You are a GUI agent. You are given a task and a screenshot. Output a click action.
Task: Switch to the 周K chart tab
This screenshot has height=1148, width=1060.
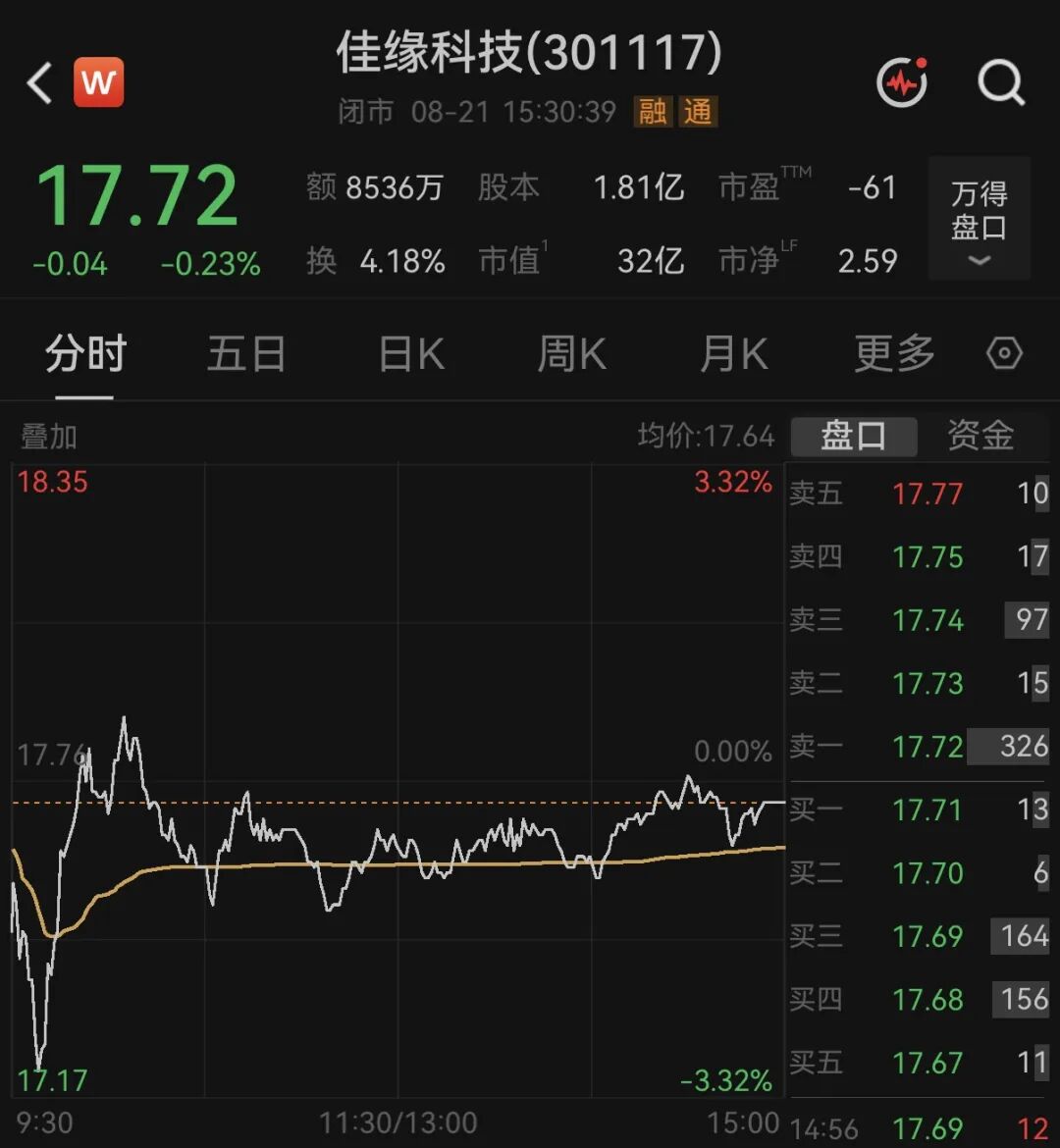571,354
